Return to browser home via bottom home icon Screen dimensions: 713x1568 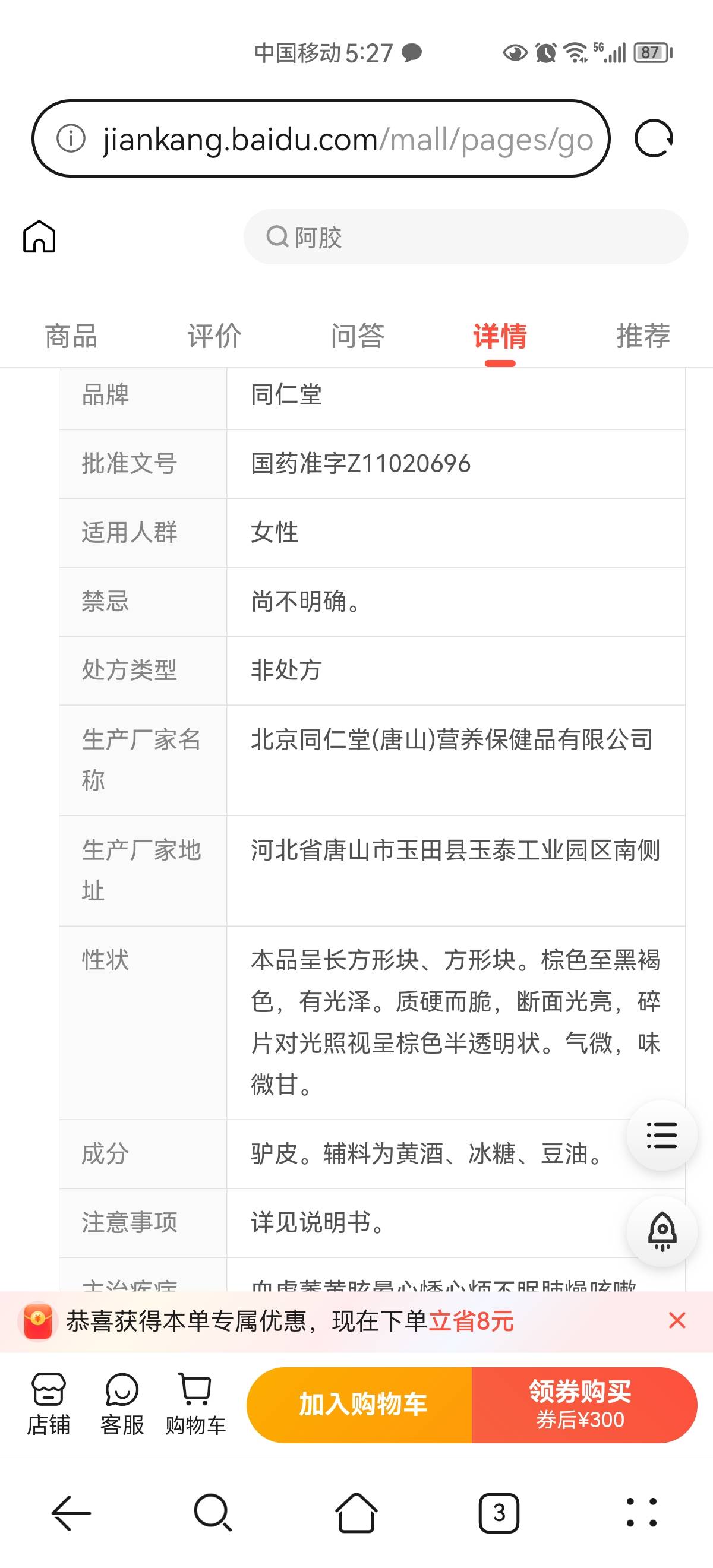point(356,1513)
